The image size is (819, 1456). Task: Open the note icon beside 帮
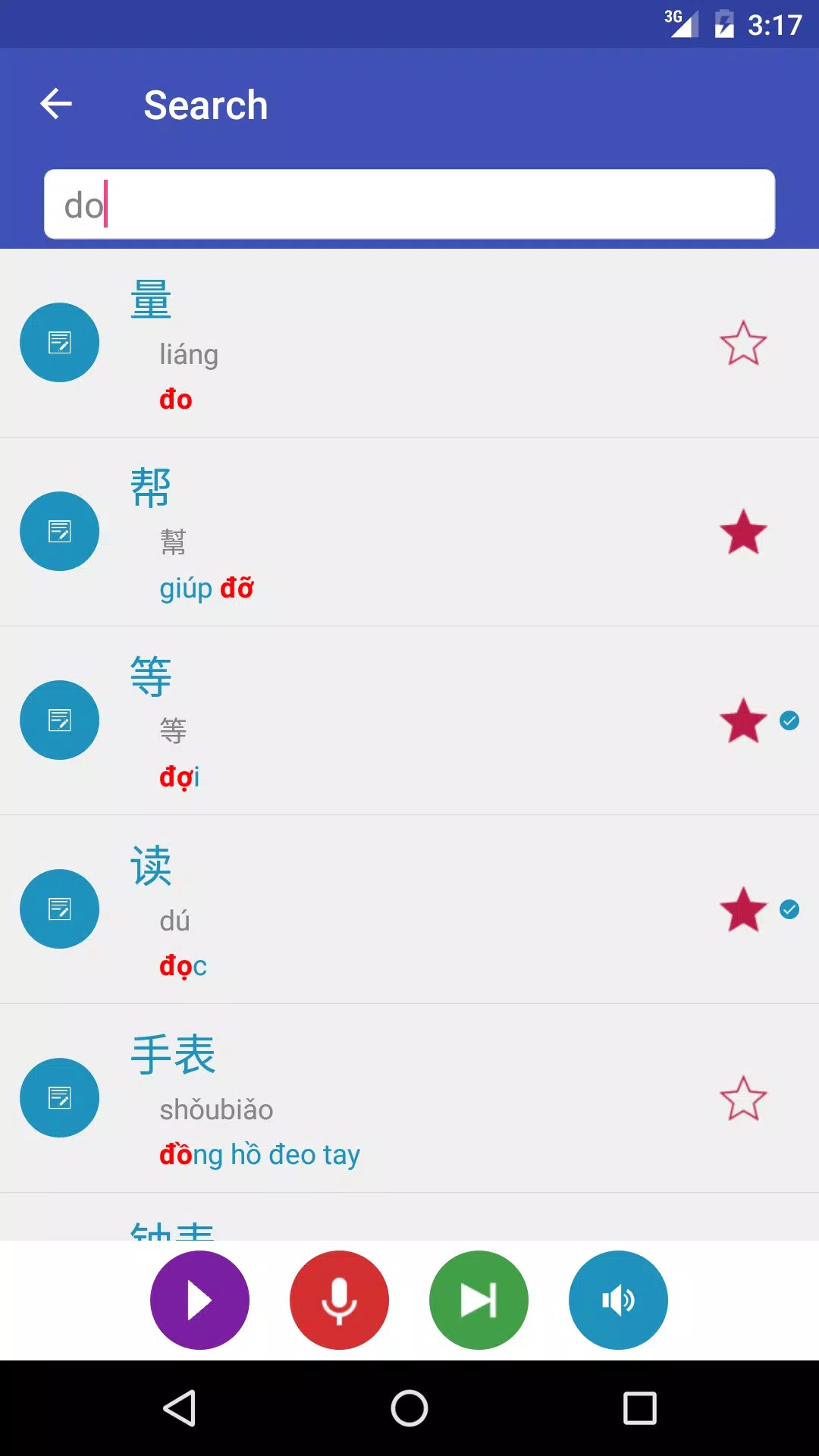coord(59,532)
